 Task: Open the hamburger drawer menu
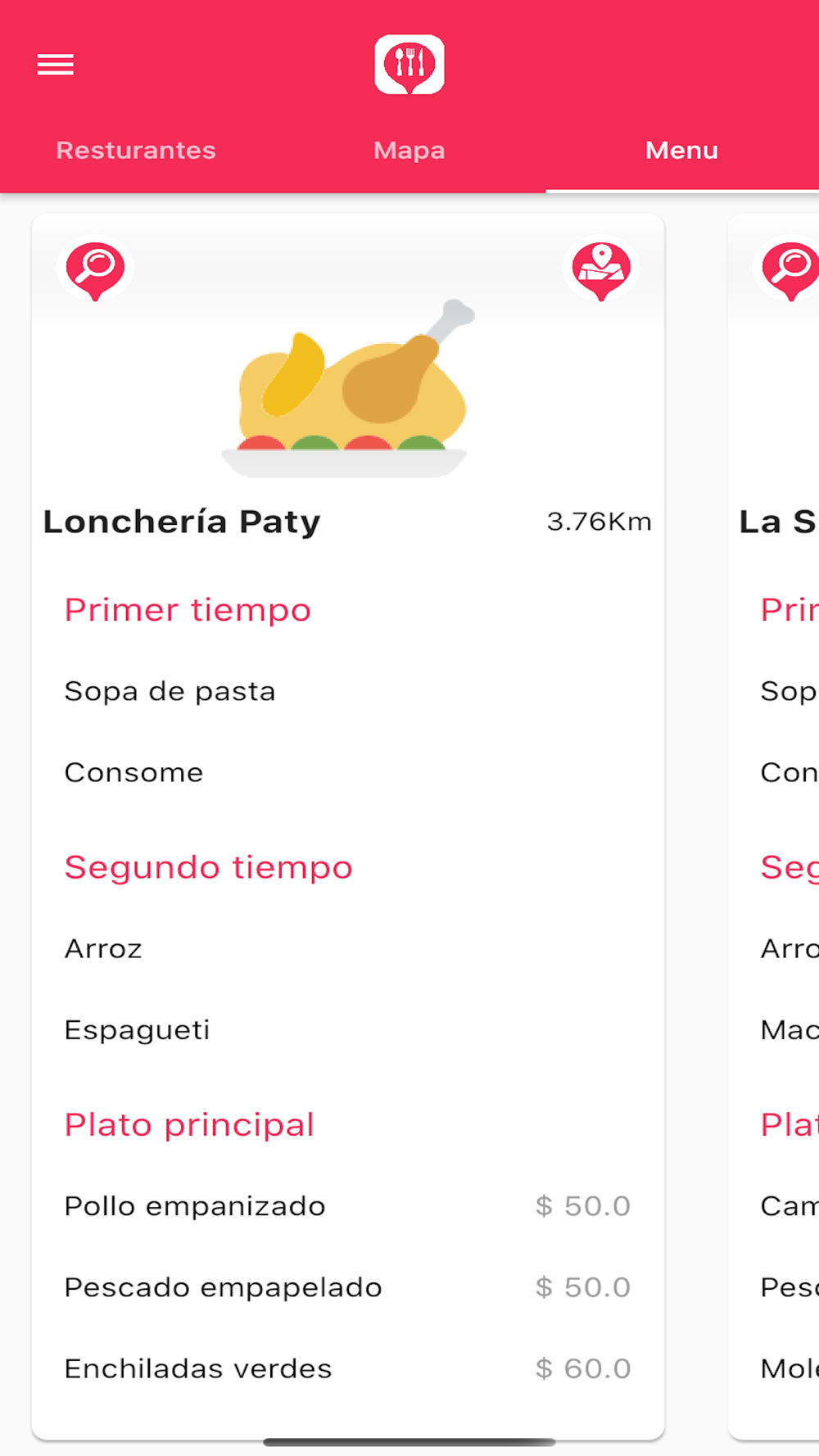pyautogui.click(x=55, y=65)
